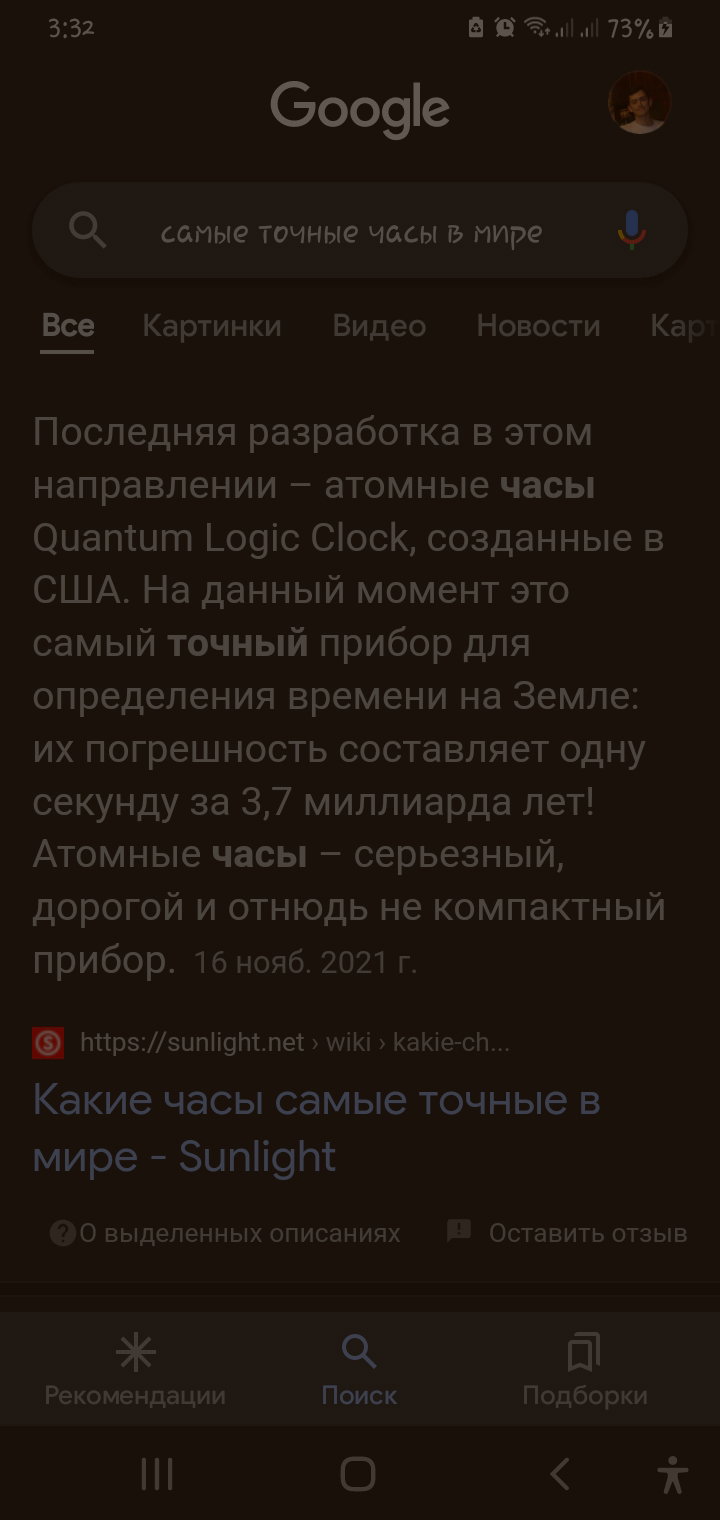Start voice search with the microphone
This screenshot has width=720, height=1520.
click(x=631, y=231)
